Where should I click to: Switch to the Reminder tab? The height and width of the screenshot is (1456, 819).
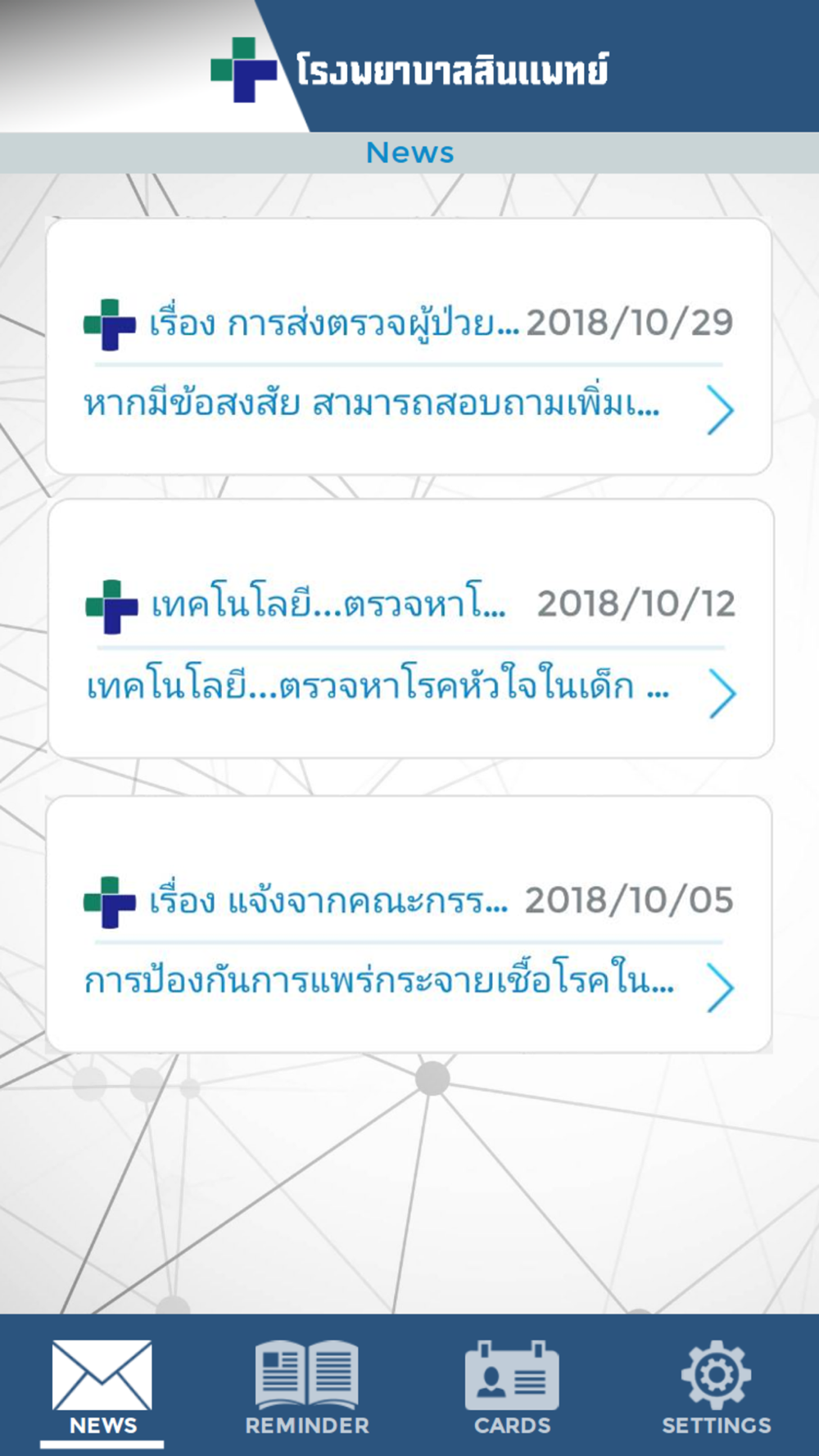click(x=307, y=1387)
